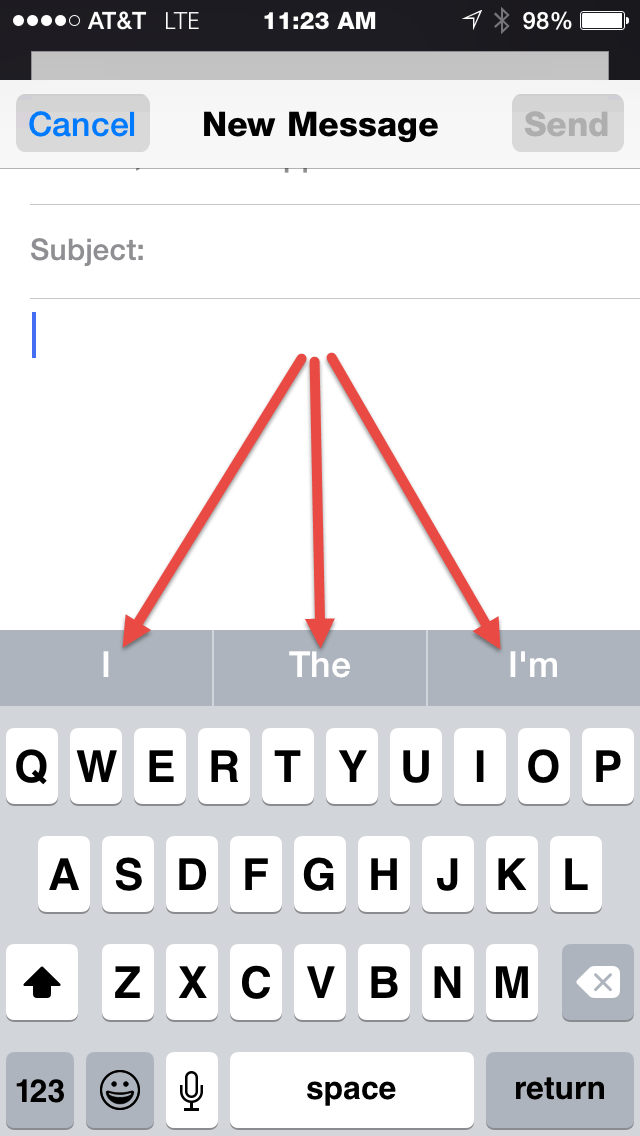This screenshot has width=640, height=1136.
Task: Tap the backspace key
Action: (x=598, y=983)
